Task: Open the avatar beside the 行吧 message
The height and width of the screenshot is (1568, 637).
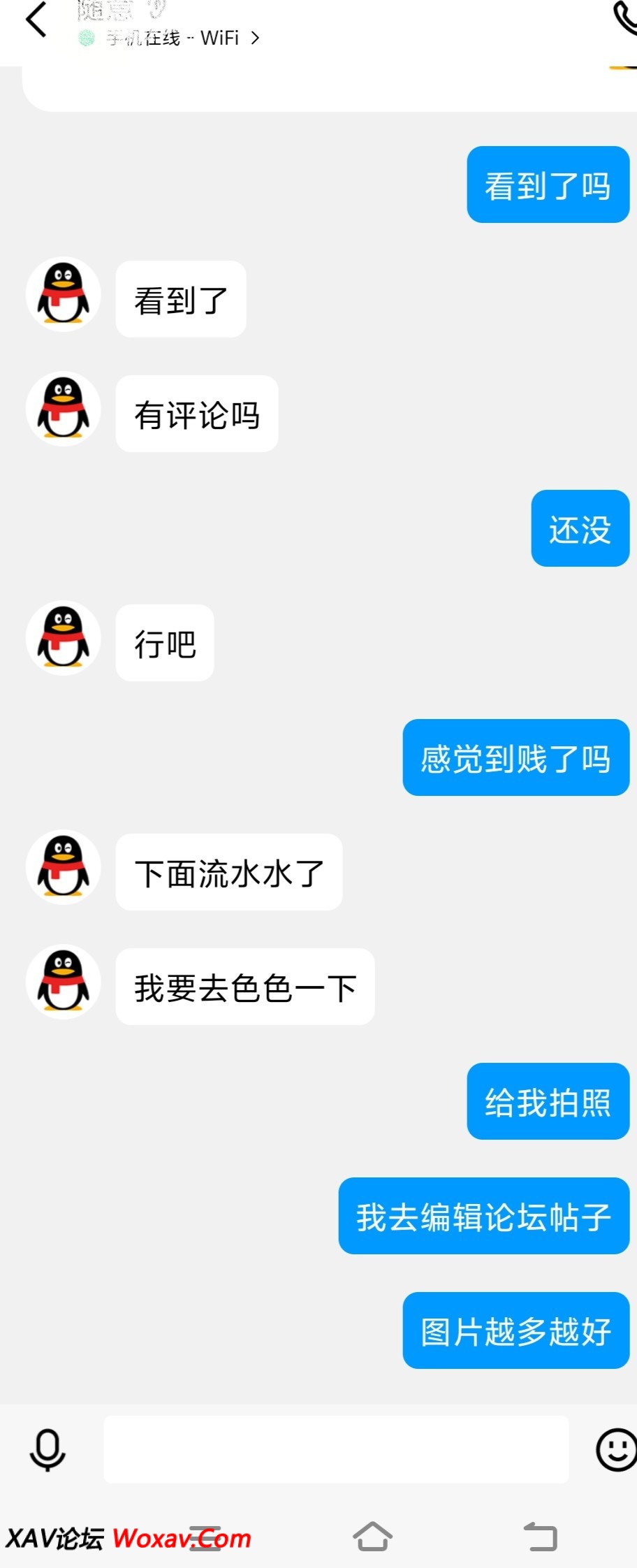Action: pyautogui.click(x=64, y=638)
